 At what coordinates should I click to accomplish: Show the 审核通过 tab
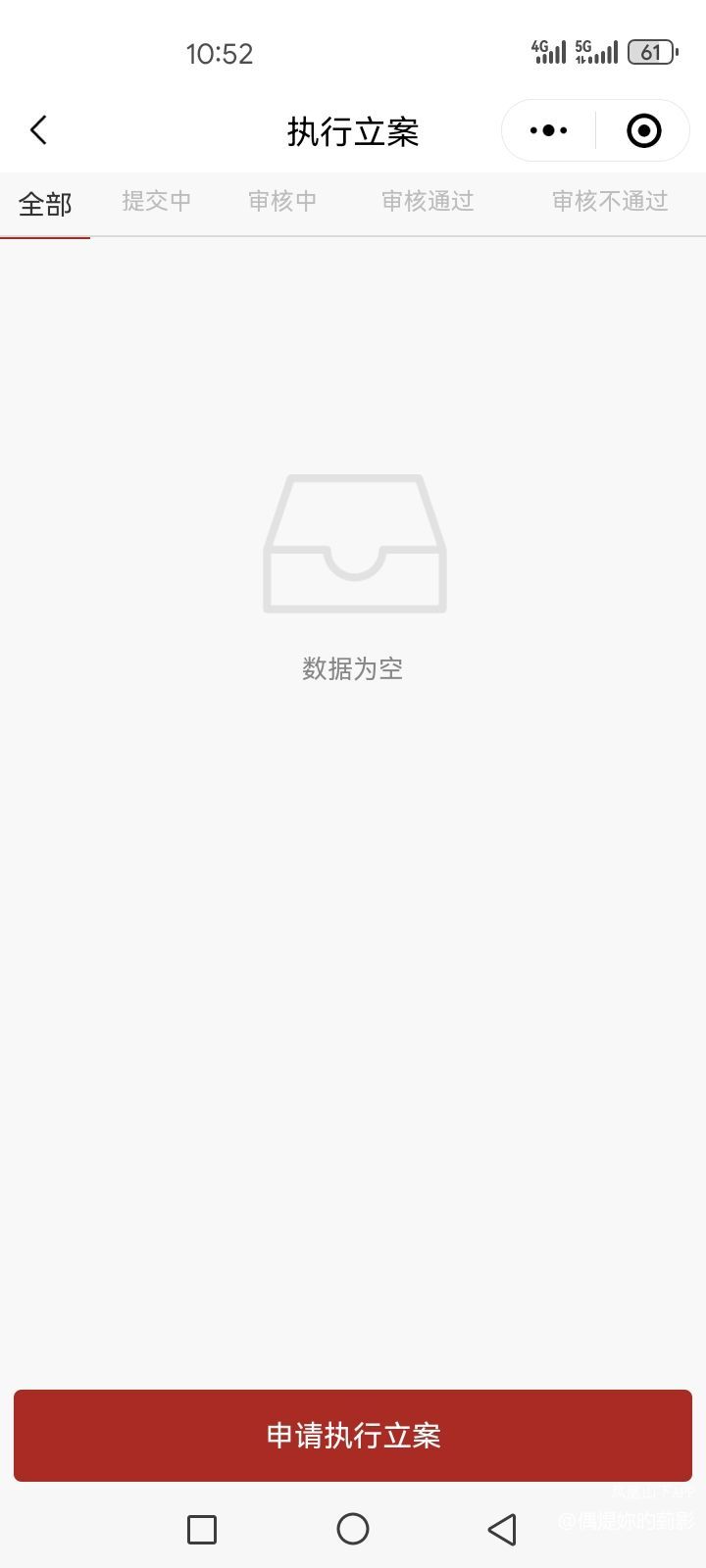click(428, 202)
